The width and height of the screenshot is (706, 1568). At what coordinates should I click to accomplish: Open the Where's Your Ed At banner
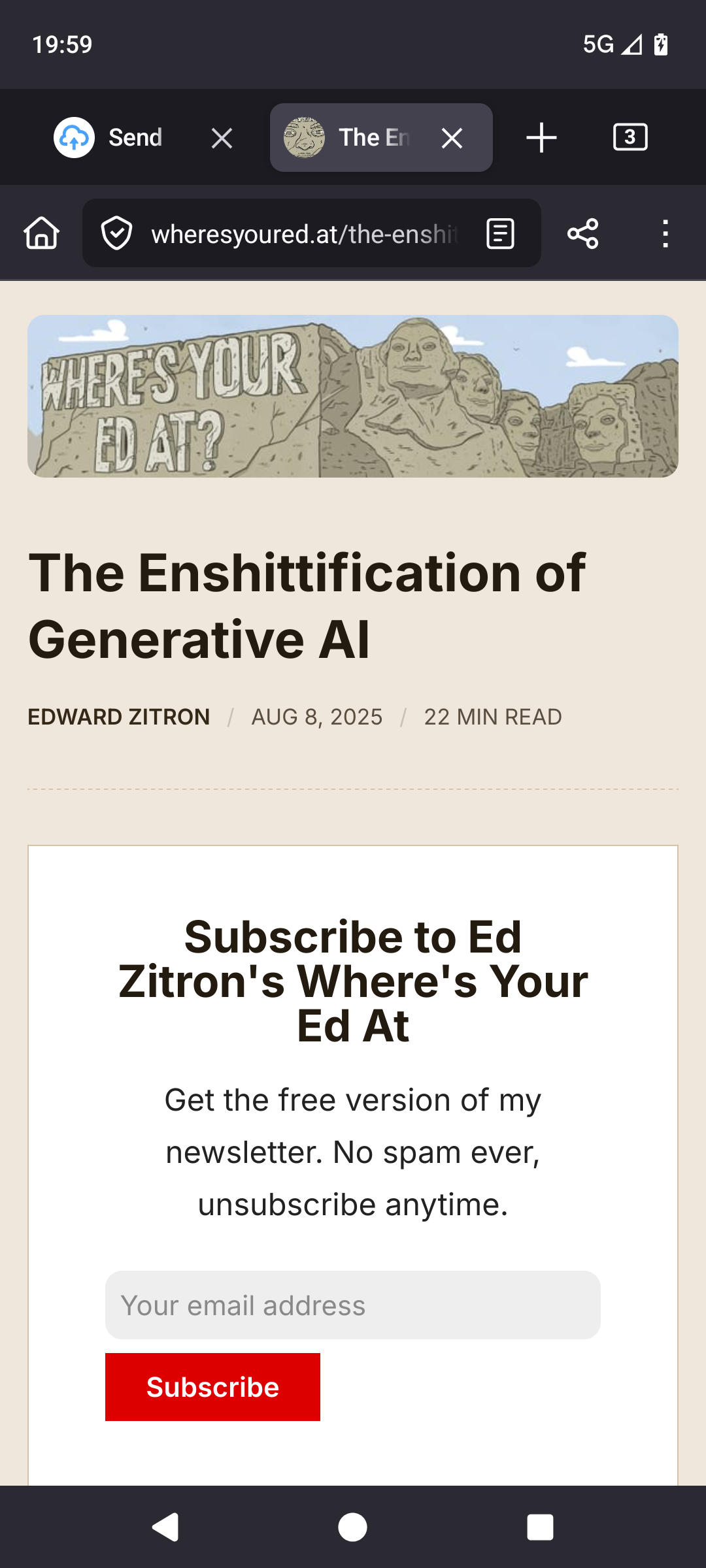coord(353,396)
